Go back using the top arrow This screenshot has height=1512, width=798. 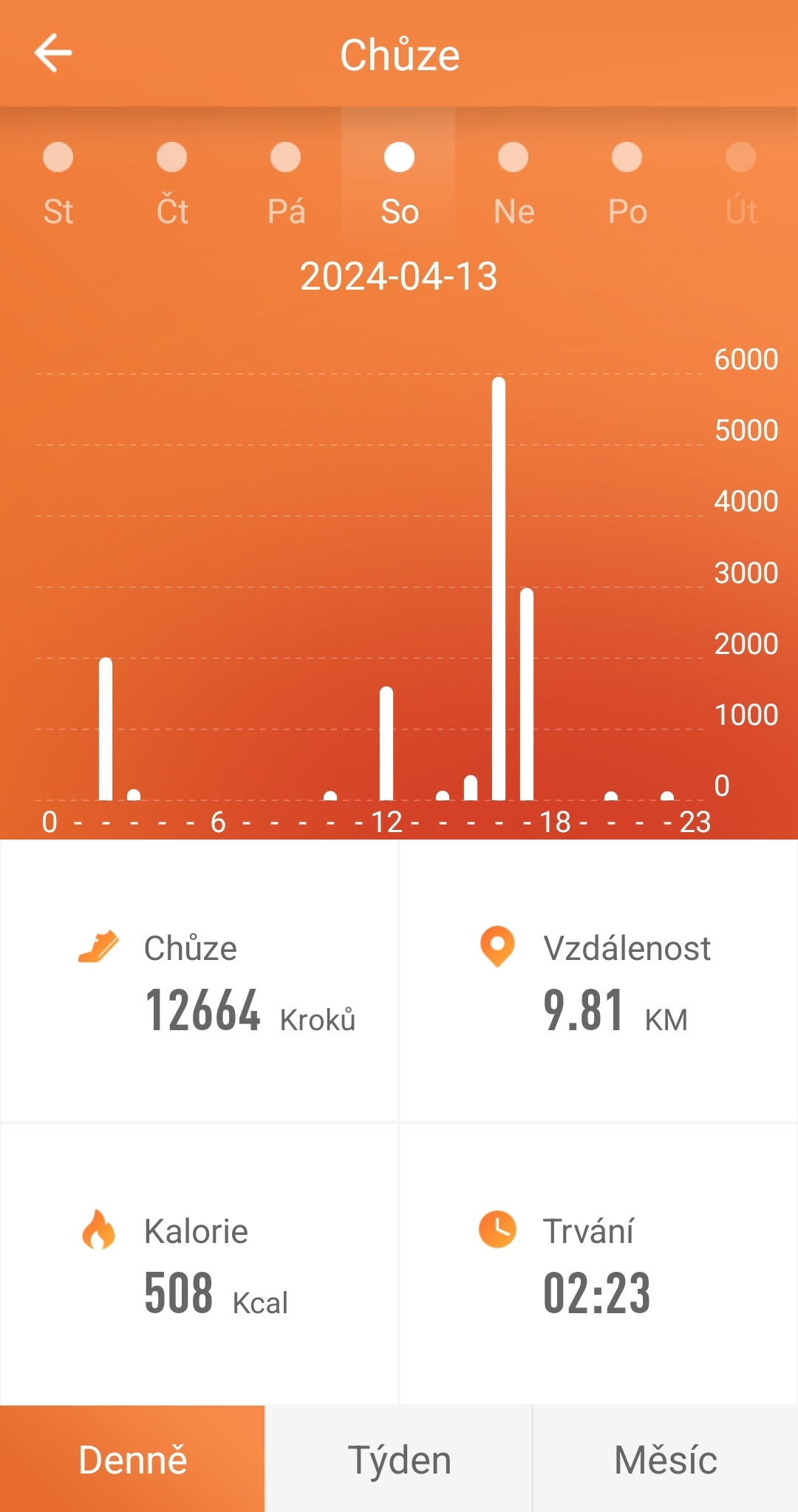(53, 53)
